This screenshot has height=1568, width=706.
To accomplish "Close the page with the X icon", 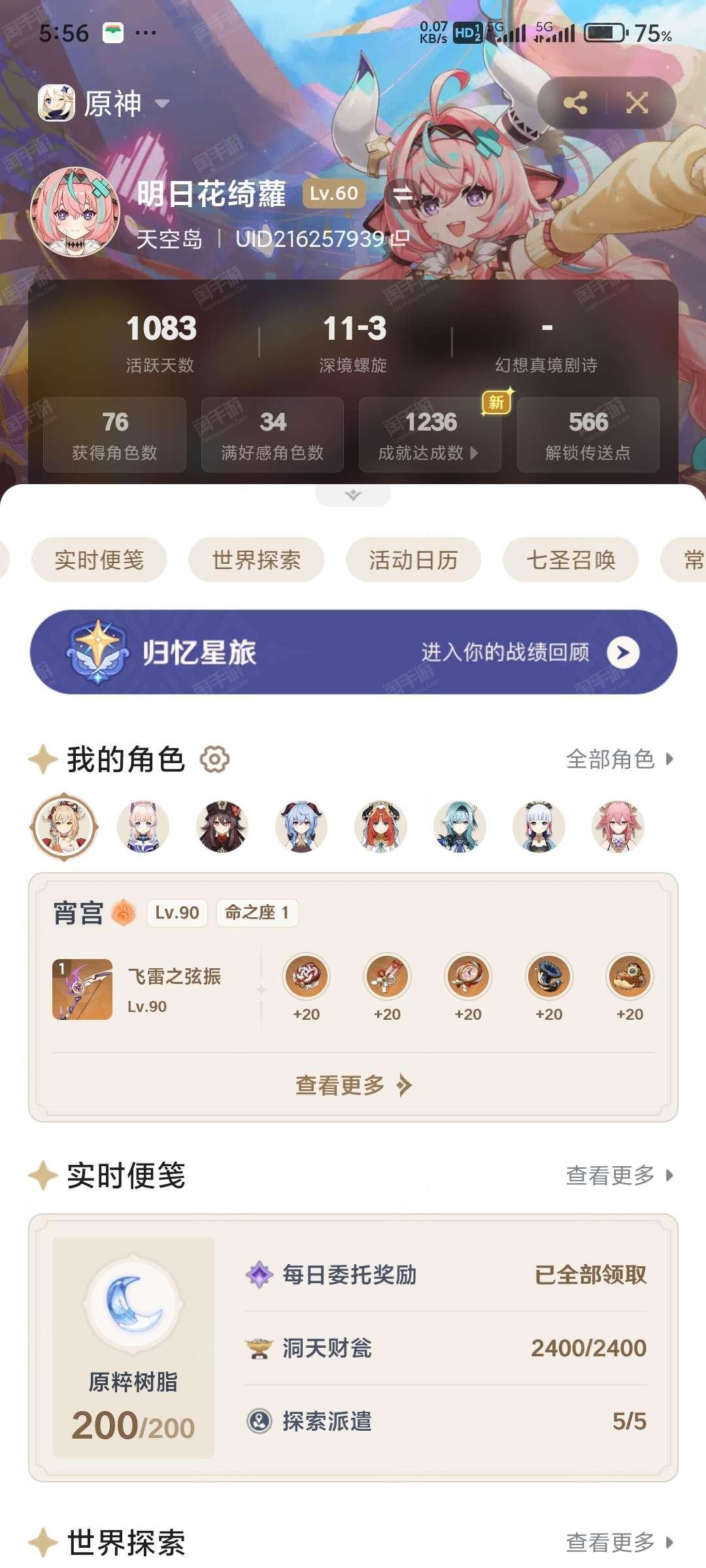I will 637,103.
